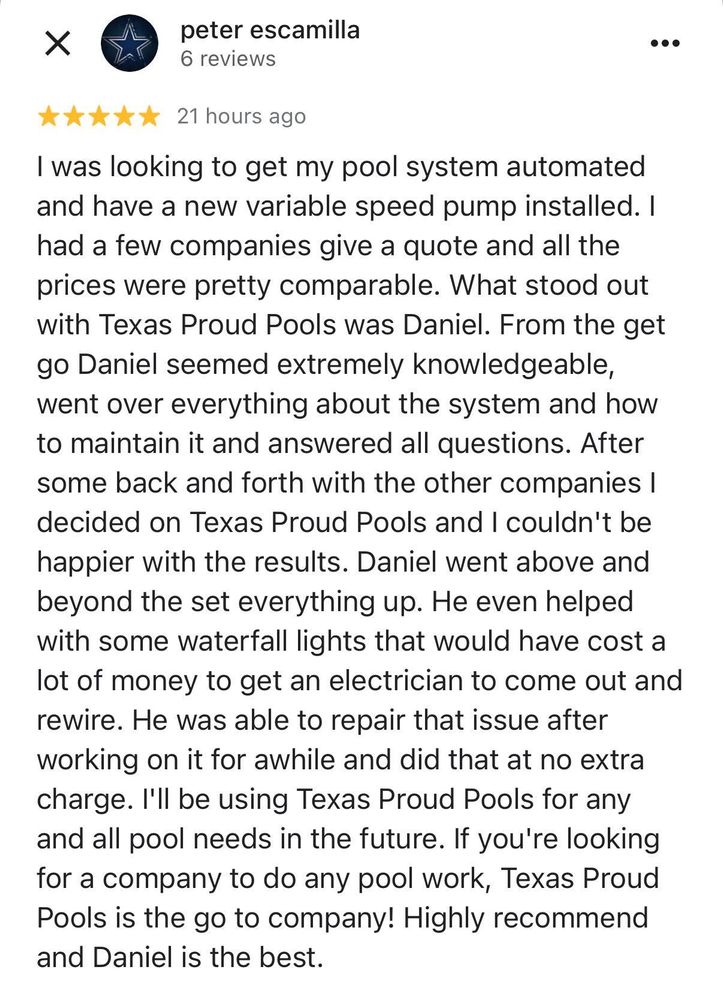The width and height of the screenshot is (723, 1000).
Task: Open peter escamilla's profile picture
Action: pos(129,43)
